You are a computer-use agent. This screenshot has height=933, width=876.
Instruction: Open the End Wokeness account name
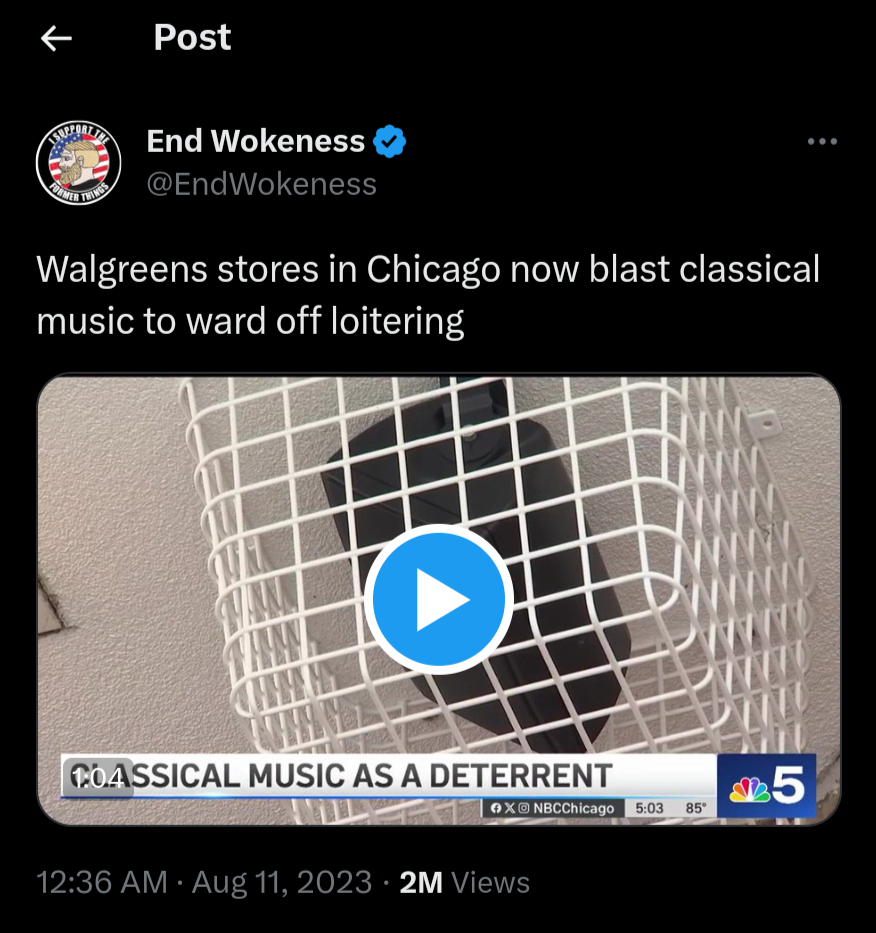[x=256, y=141]
